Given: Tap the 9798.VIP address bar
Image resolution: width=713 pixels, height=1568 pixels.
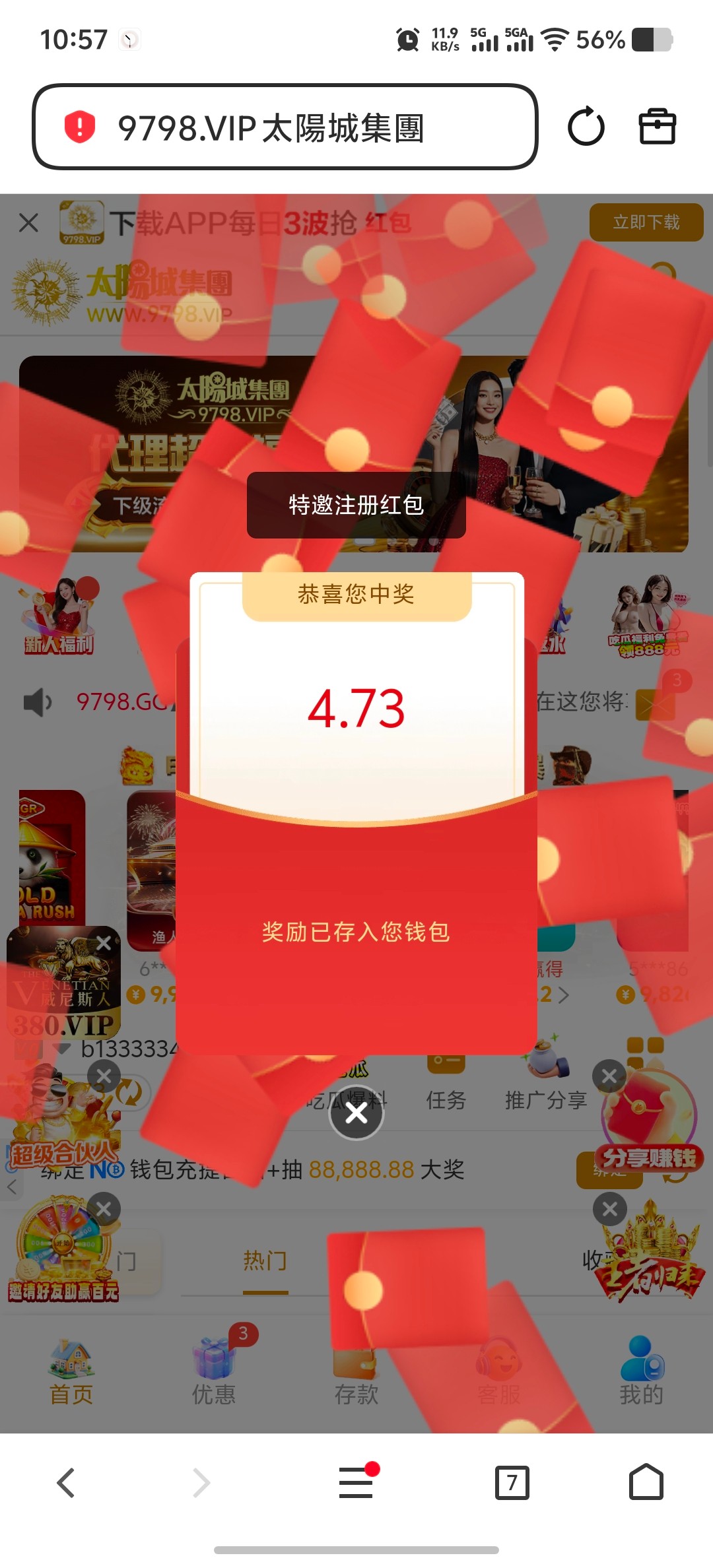Looking at the screenshot, I should [284, 127].
